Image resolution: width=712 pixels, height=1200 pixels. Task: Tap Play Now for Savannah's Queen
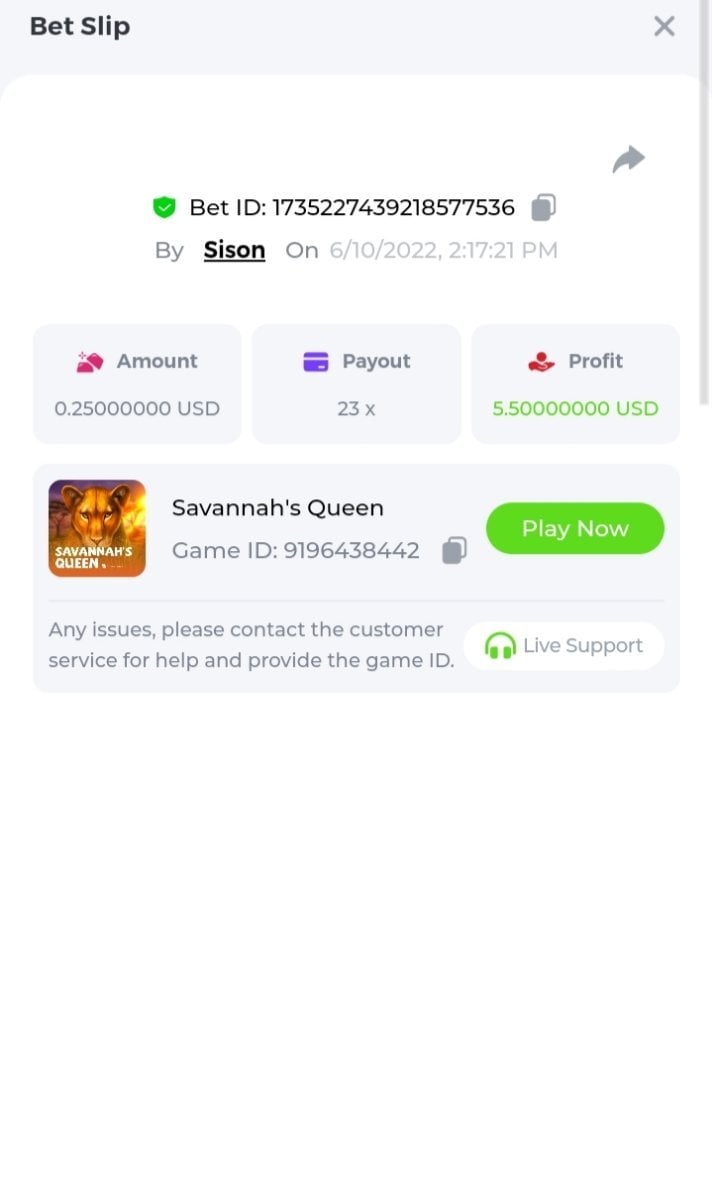click(x=575, y=528)
